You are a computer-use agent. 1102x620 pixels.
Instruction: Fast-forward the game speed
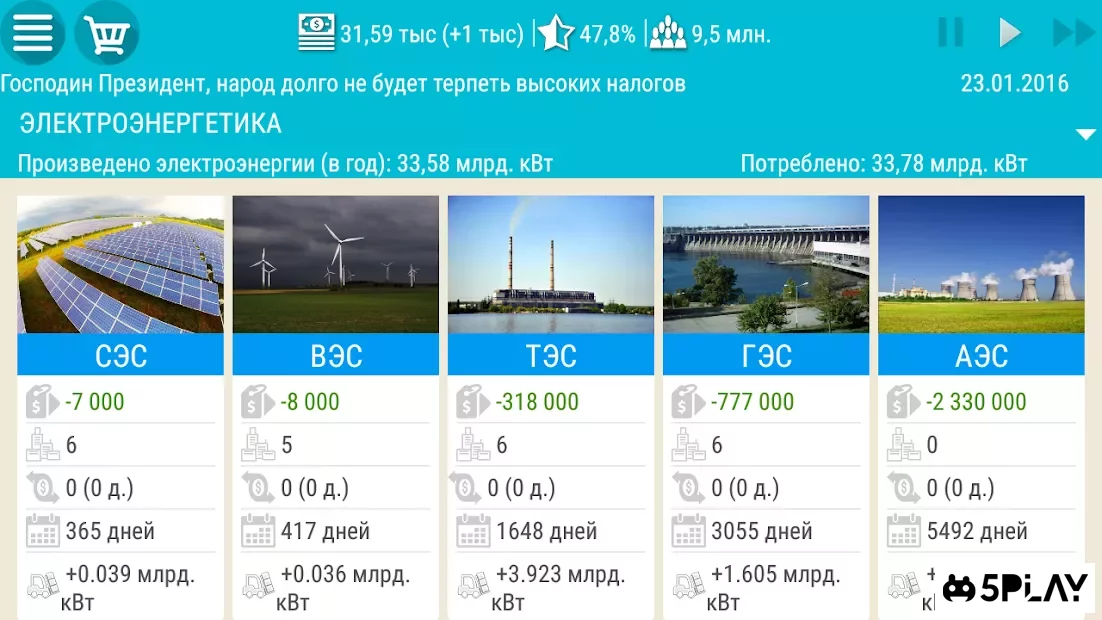pyautogui.click(x=1073, y=33)
